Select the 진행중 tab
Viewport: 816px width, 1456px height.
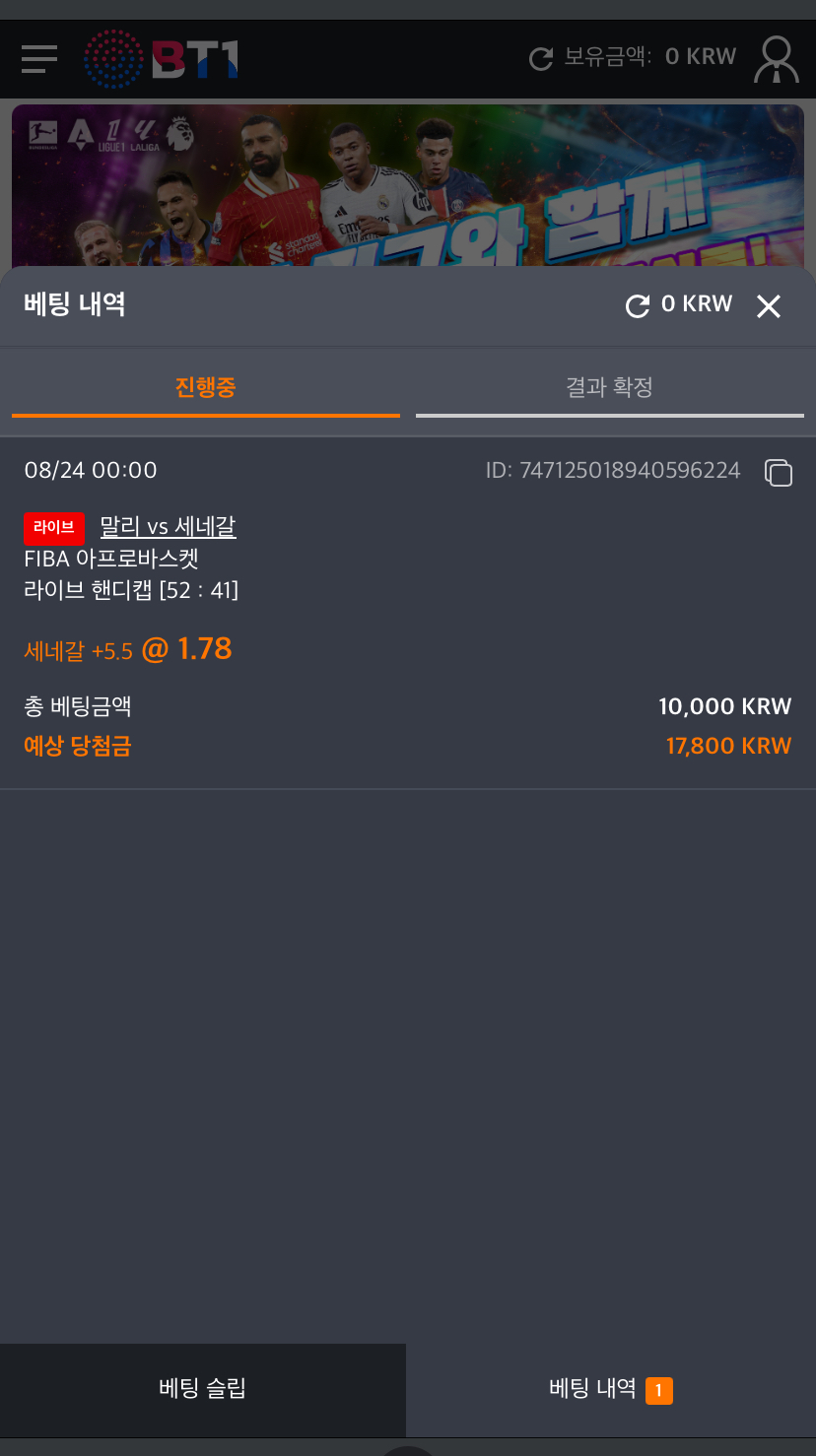[205, 387]
